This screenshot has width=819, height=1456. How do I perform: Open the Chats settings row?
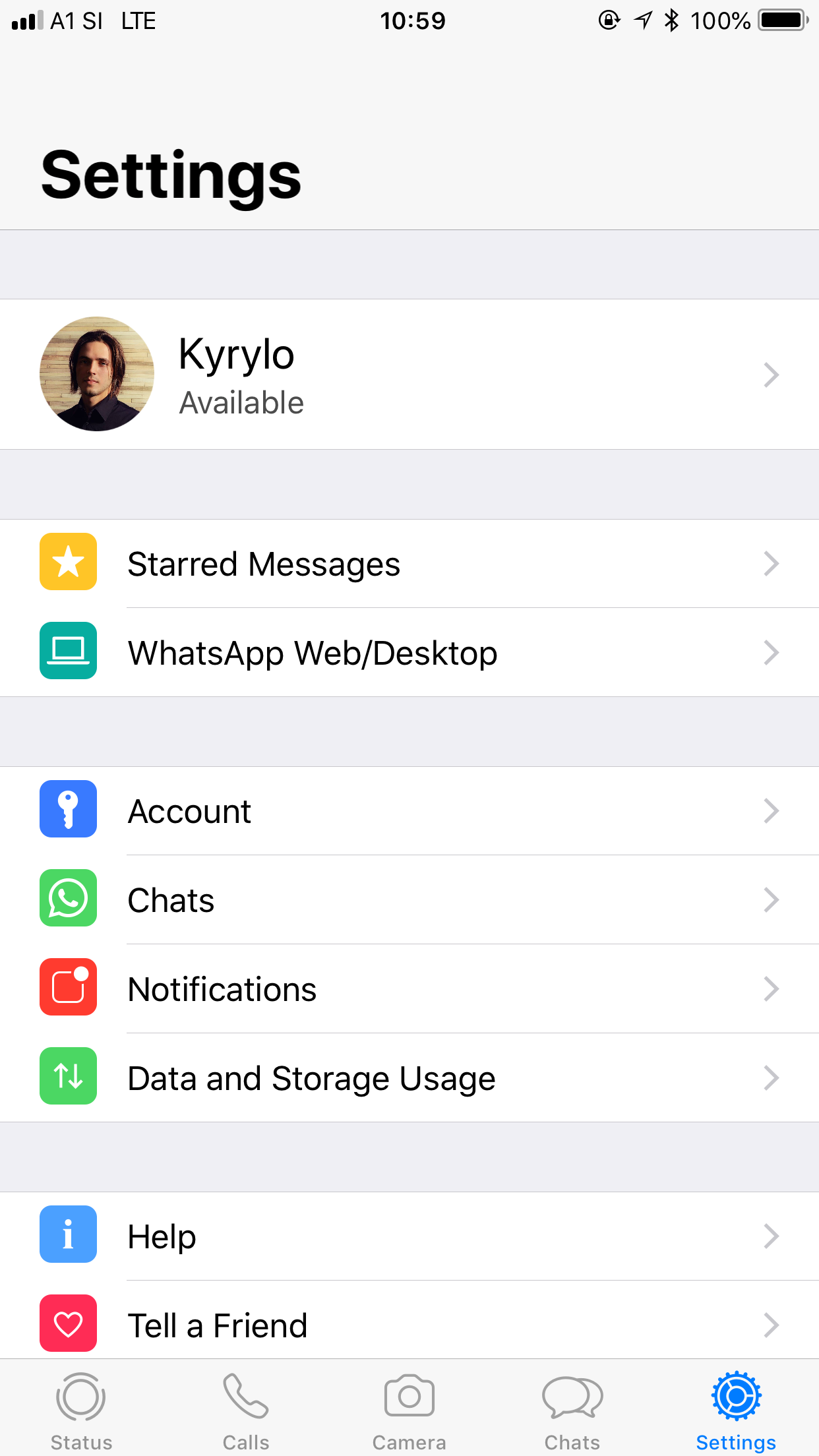pos(409,900)
